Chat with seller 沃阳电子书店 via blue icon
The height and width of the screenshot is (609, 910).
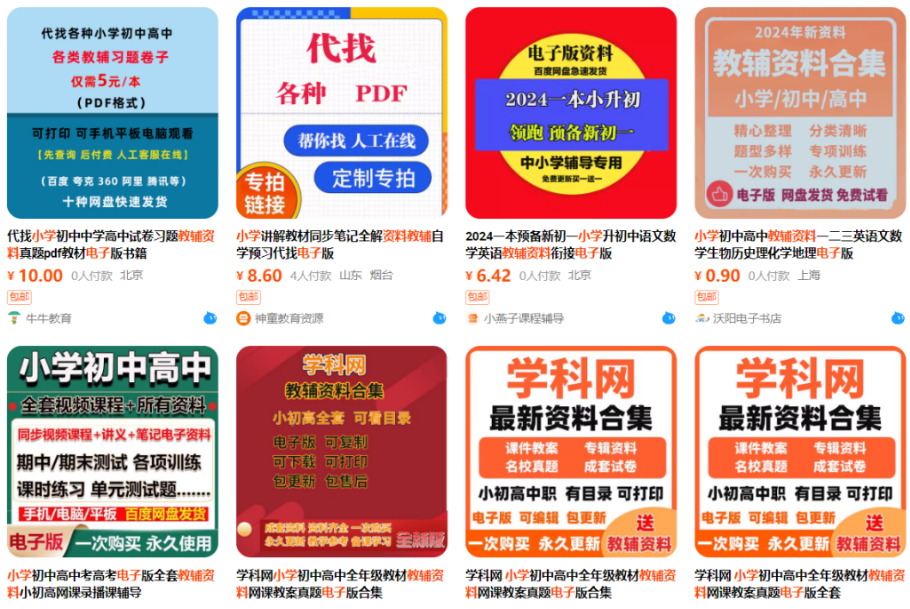click(x=898, y=318)
